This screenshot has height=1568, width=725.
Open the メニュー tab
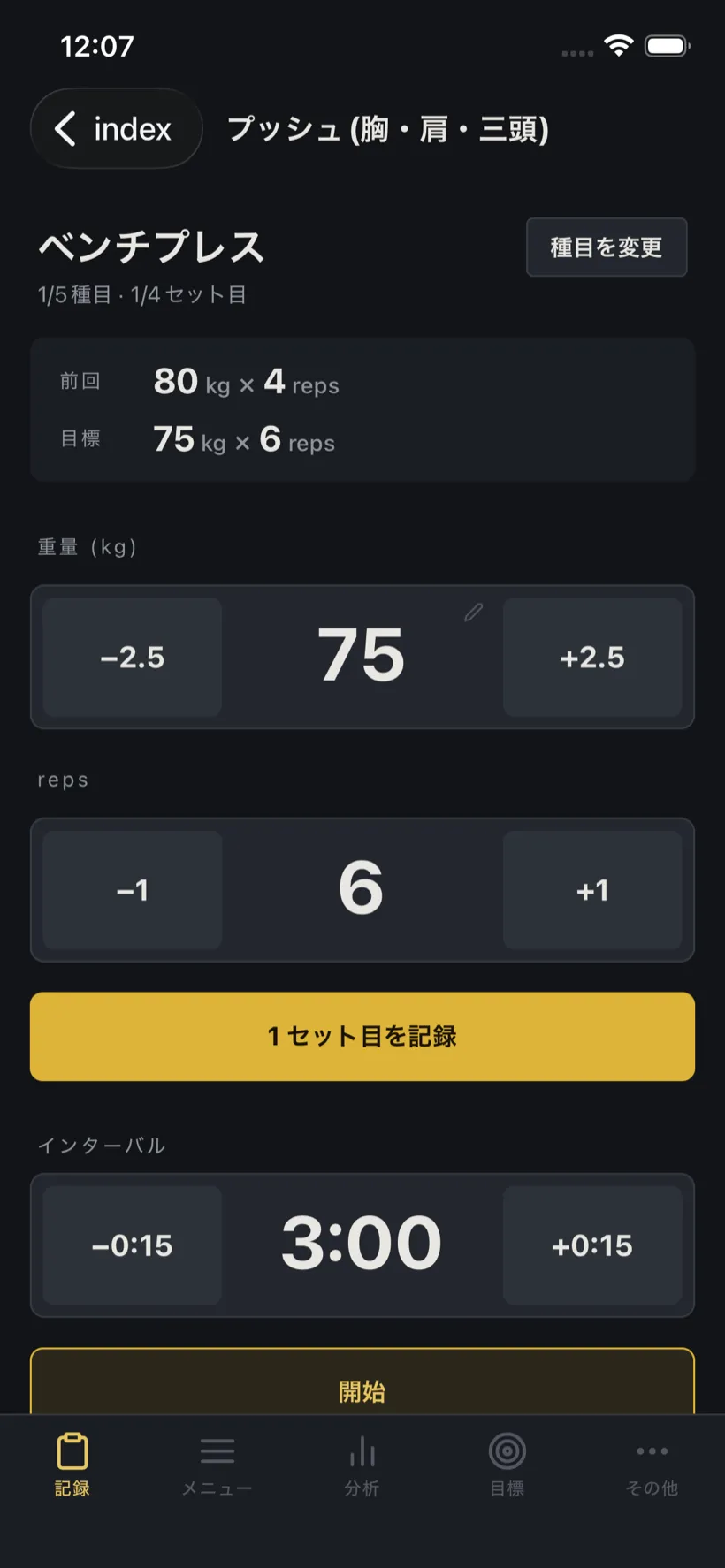click(x=217, y=1465)
